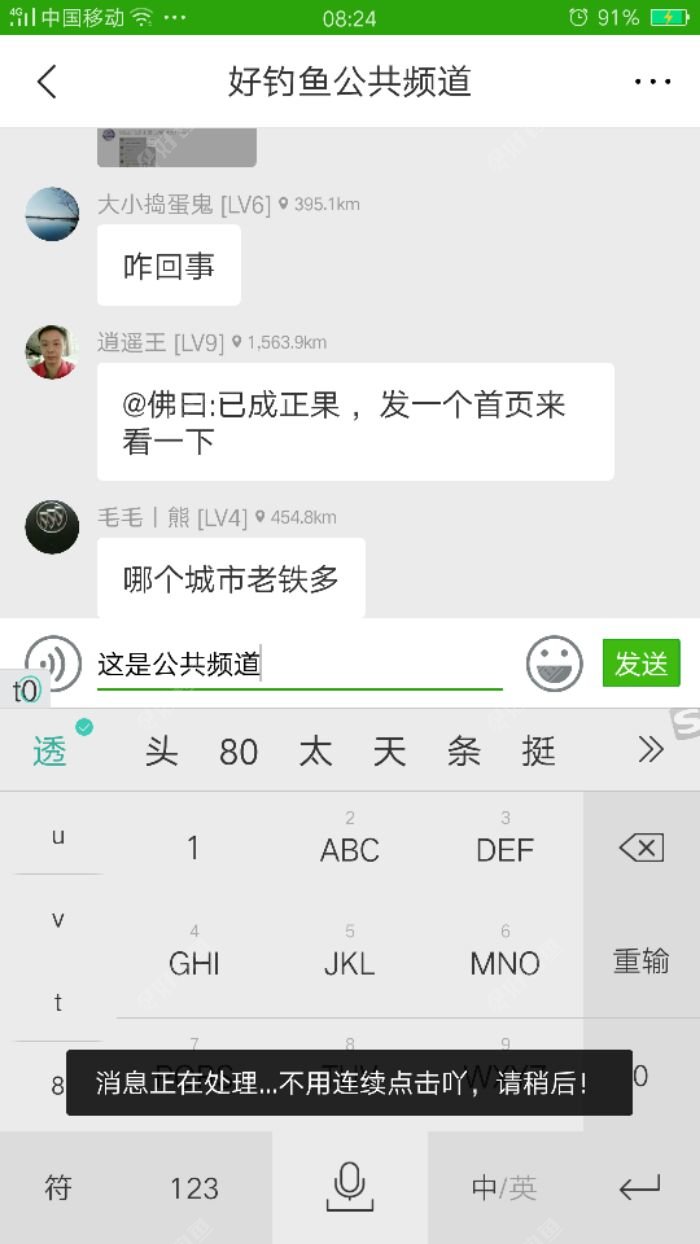Focus the message text field

[300, 664]
